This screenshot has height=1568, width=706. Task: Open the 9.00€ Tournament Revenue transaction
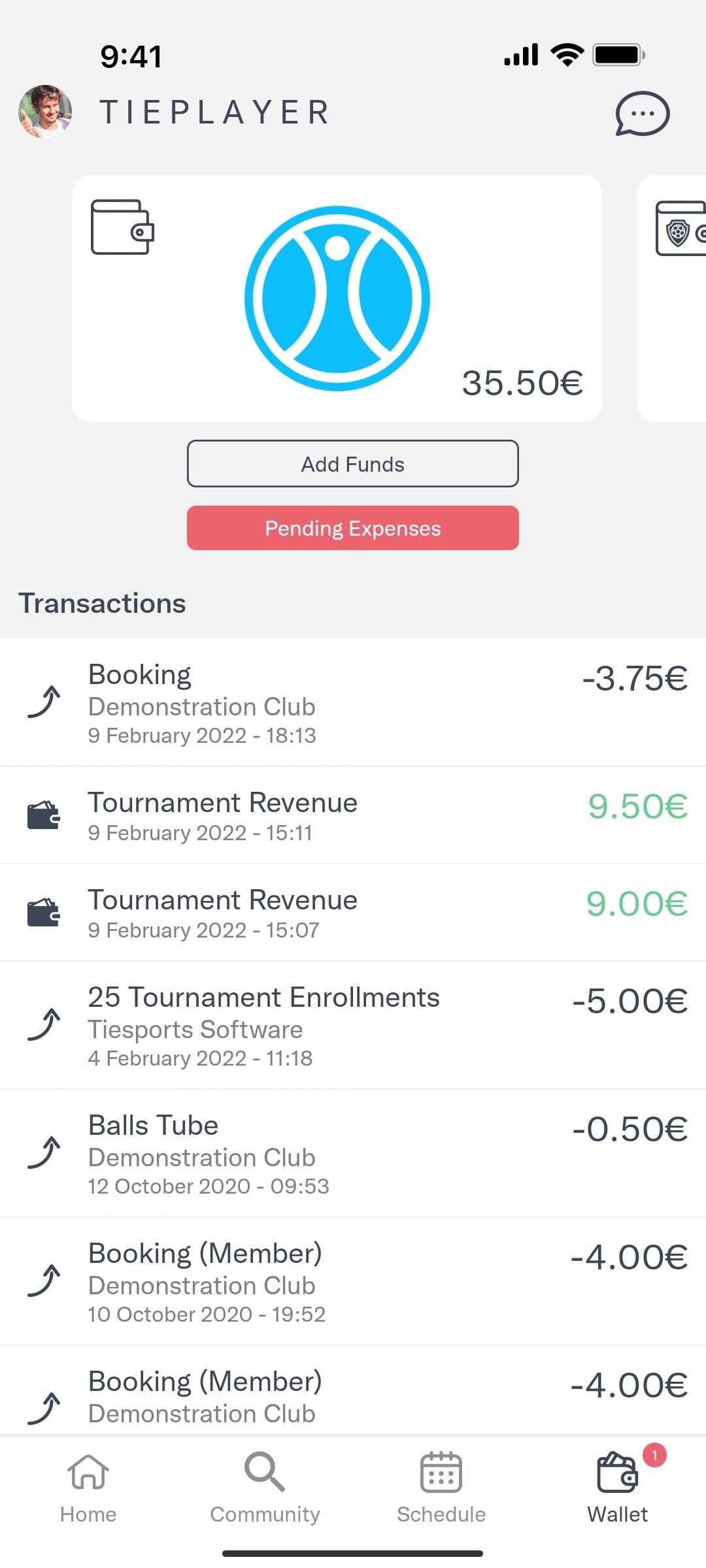353,913
